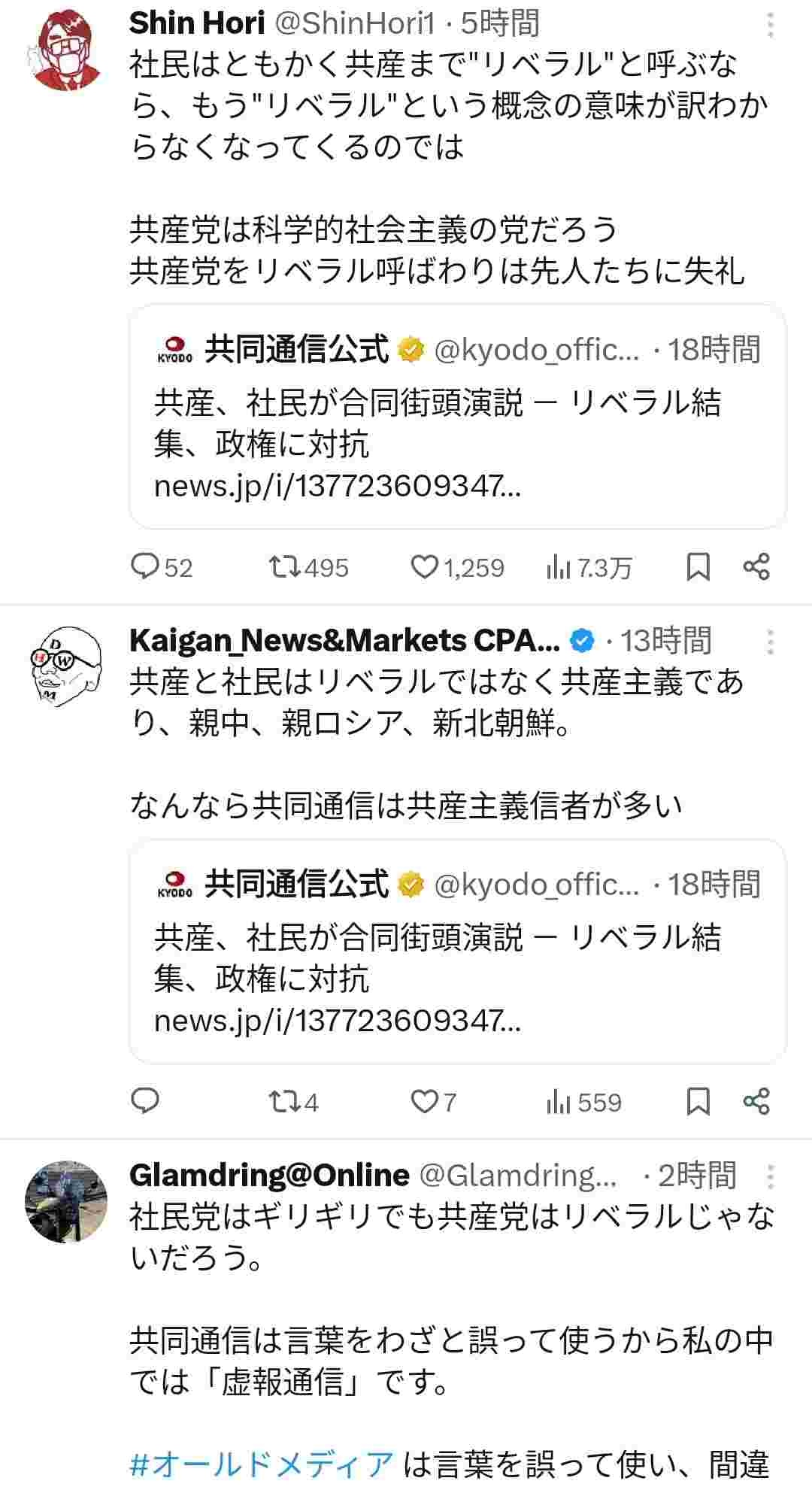Like Shin Hori's post
812x1487 pixels.
(x=424, y=566)
